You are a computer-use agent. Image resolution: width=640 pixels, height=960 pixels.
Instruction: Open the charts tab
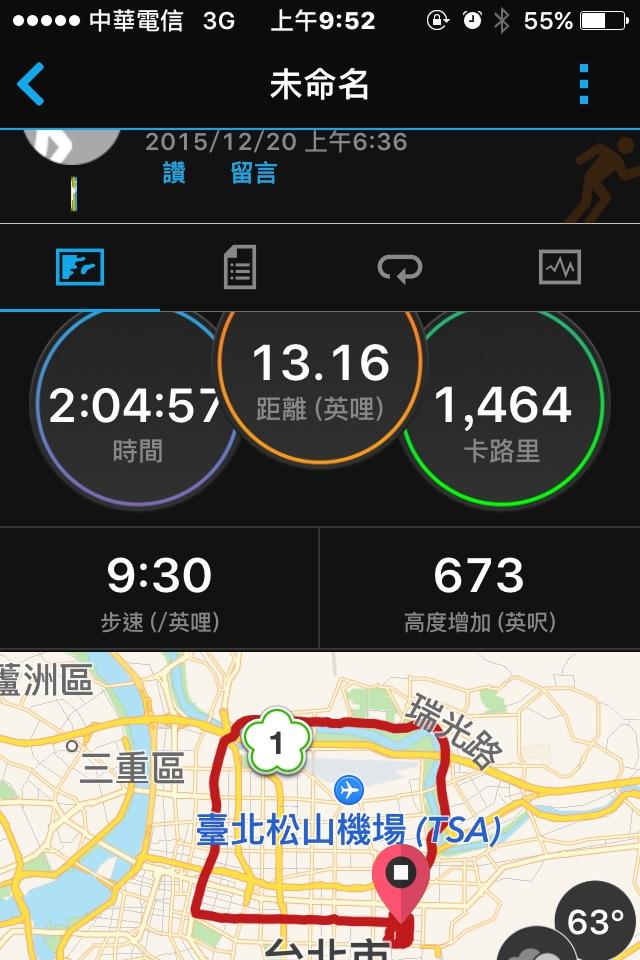(559, 268)
